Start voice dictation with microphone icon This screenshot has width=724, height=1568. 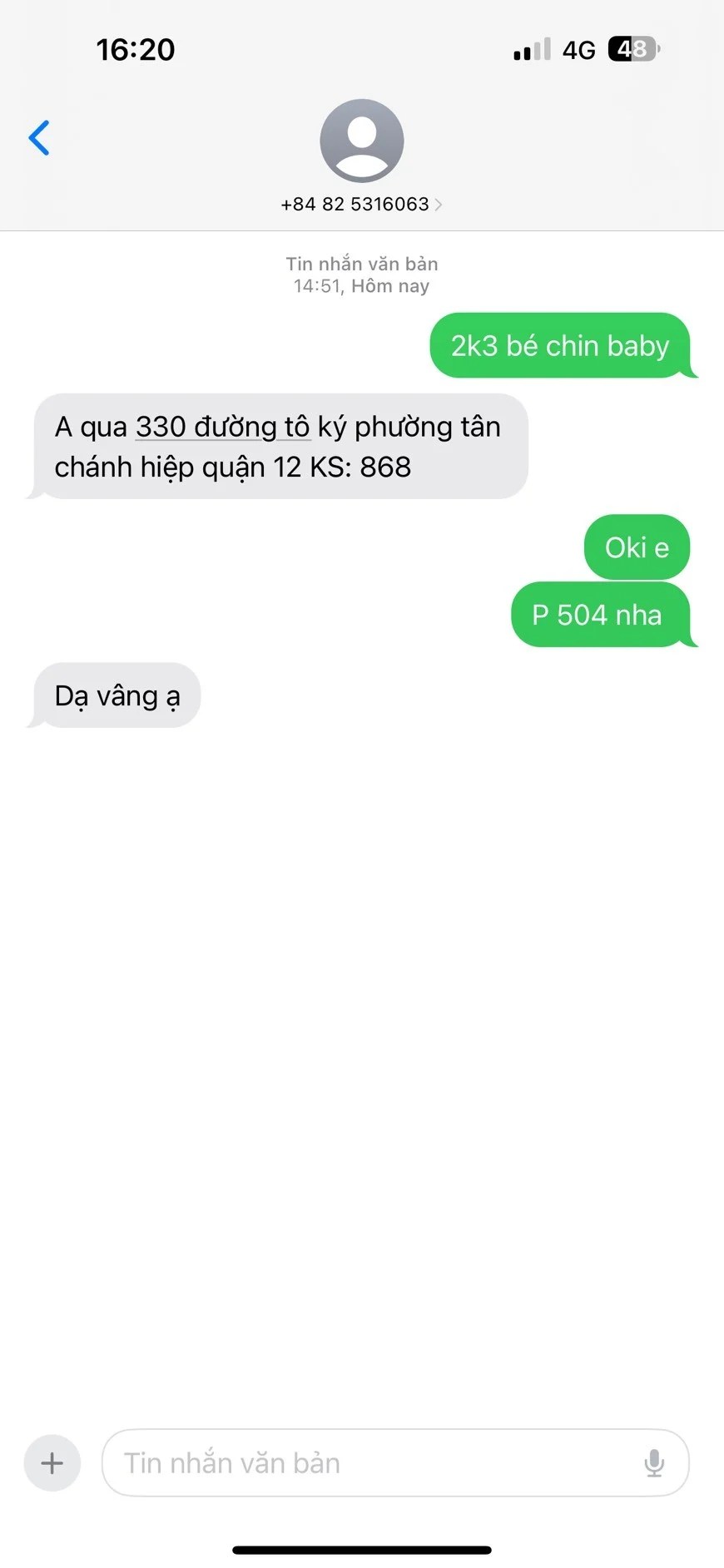pos(654,1462)
